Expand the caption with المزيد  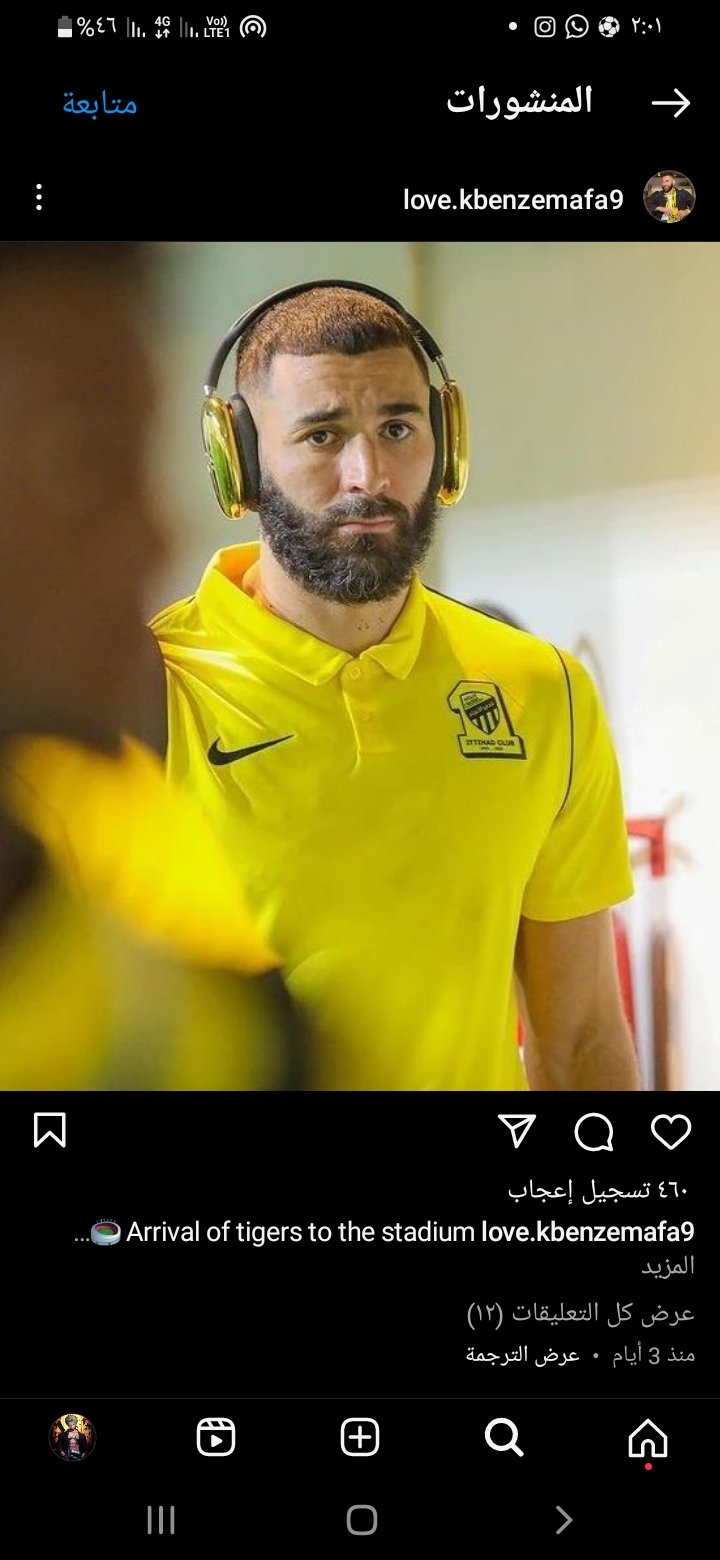pos(667,1266)
